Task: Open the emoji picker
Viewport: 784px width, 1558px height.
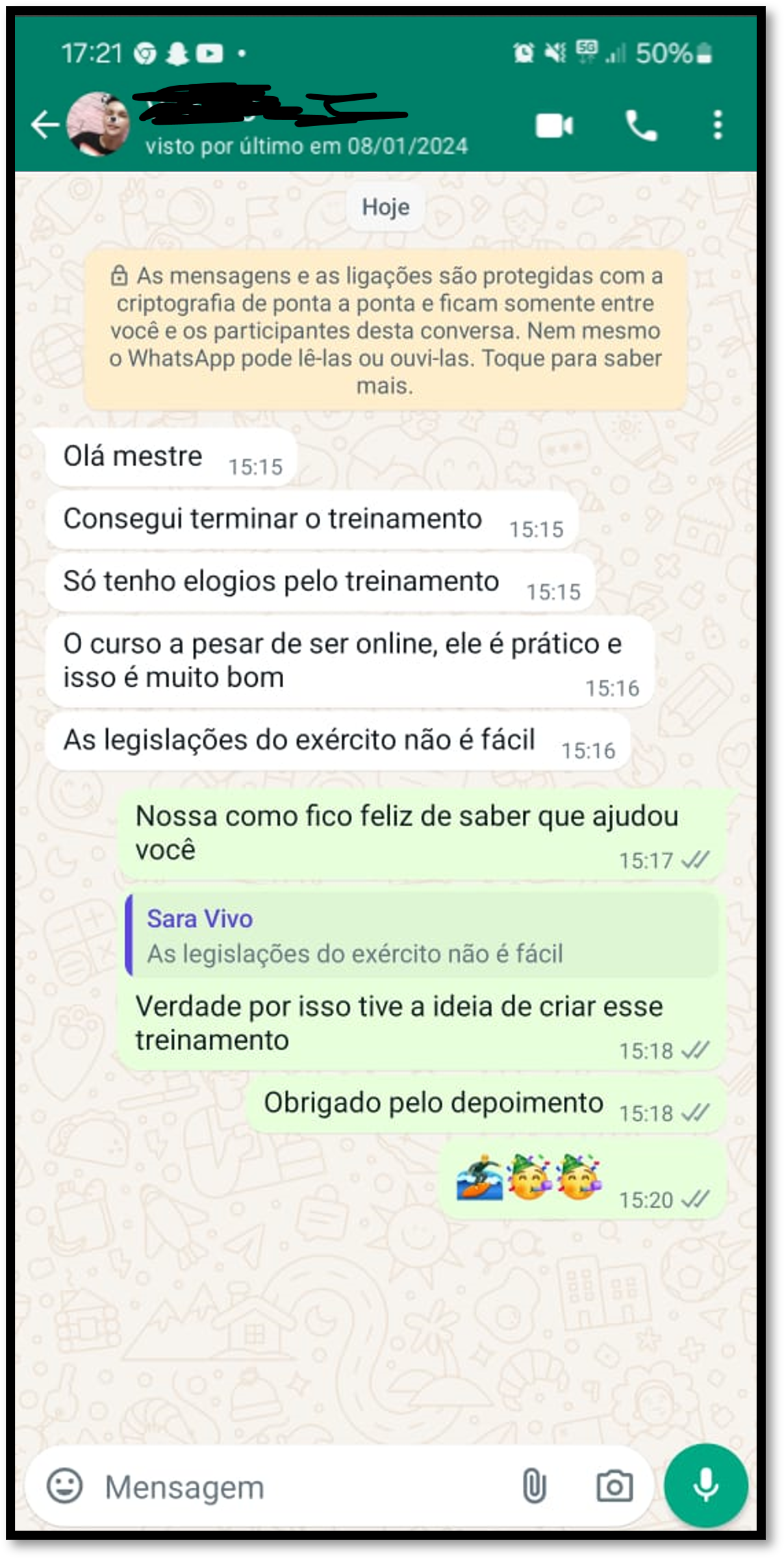Action: 65,1485
